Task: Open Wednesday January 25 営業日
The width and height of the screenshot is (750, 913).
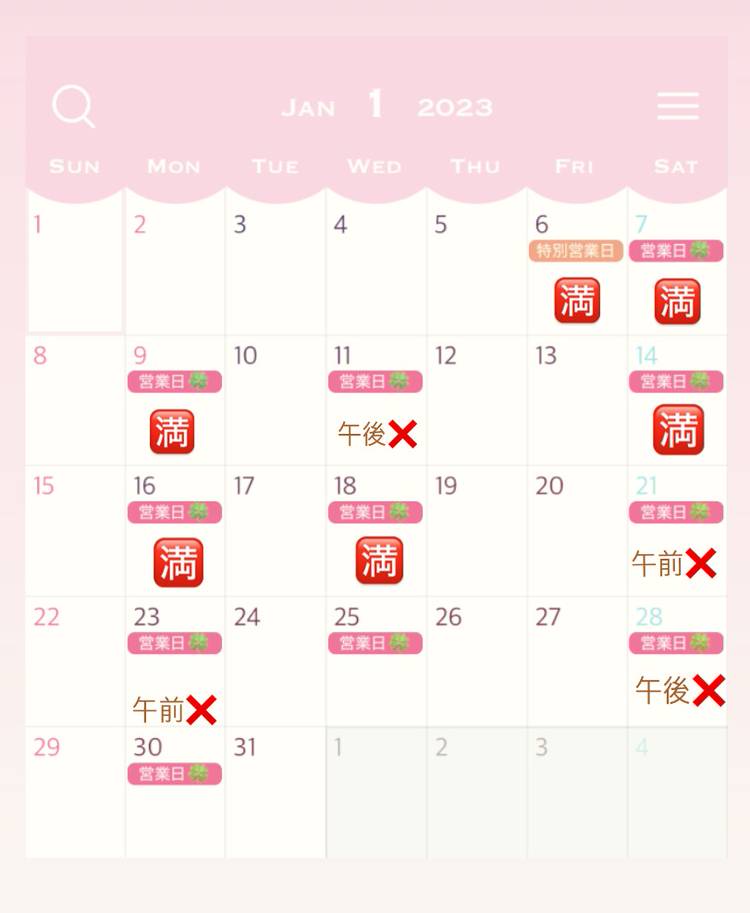Action: point(376,664)
